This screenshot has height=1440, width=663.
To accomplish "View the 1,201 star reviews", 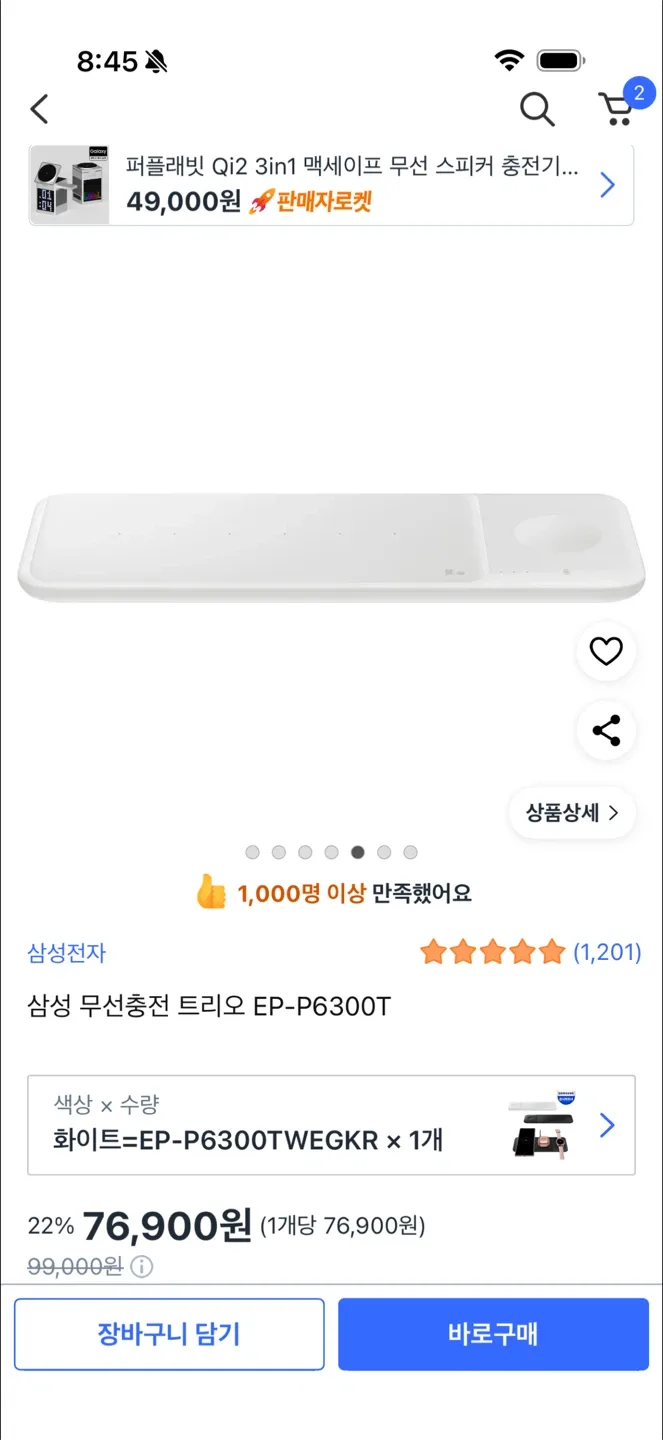I will click(x=530, y=952).
